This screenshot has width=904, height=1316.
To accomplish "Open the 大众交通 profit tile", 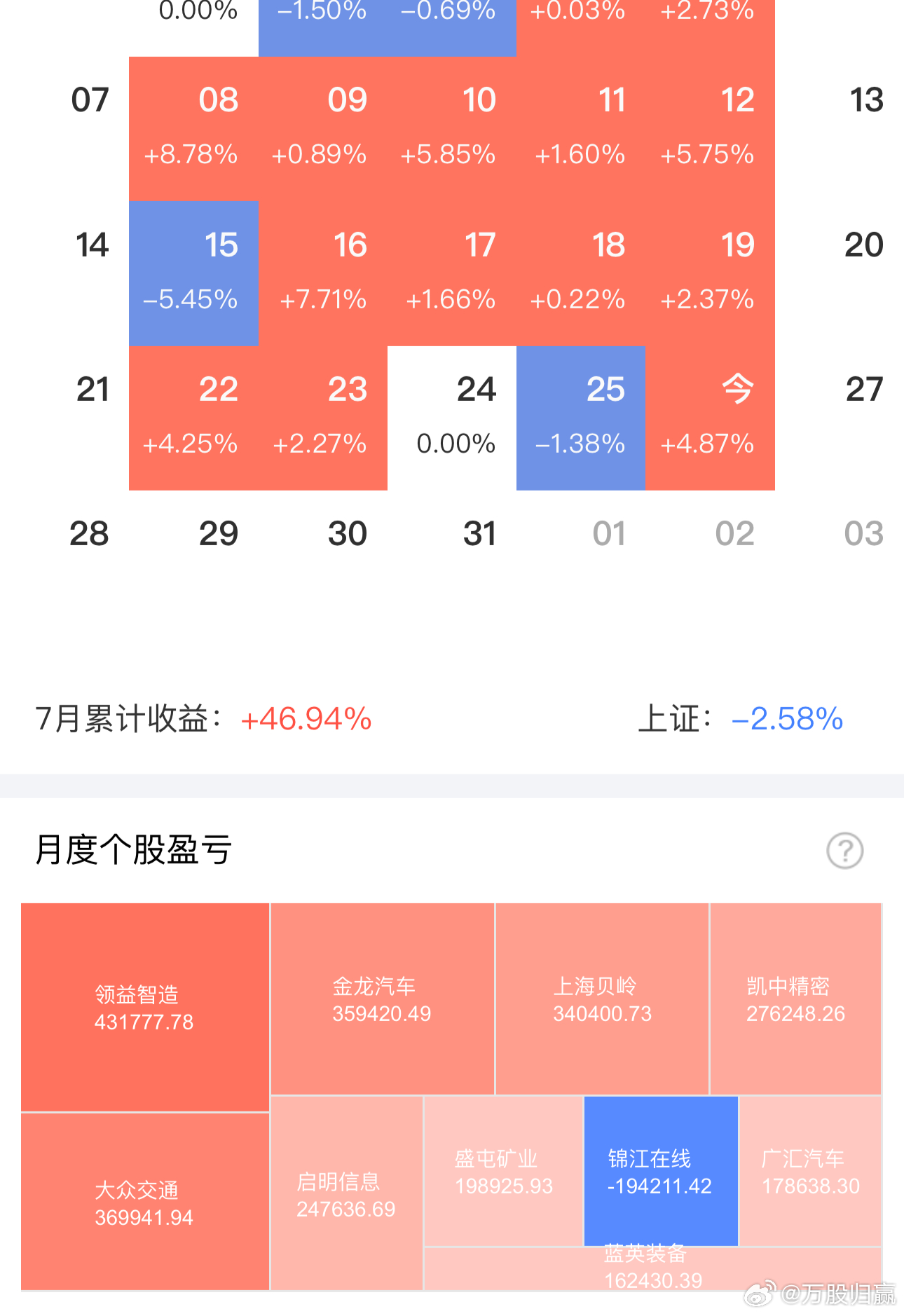I will pyautogui.click(x=145, y=1202).
